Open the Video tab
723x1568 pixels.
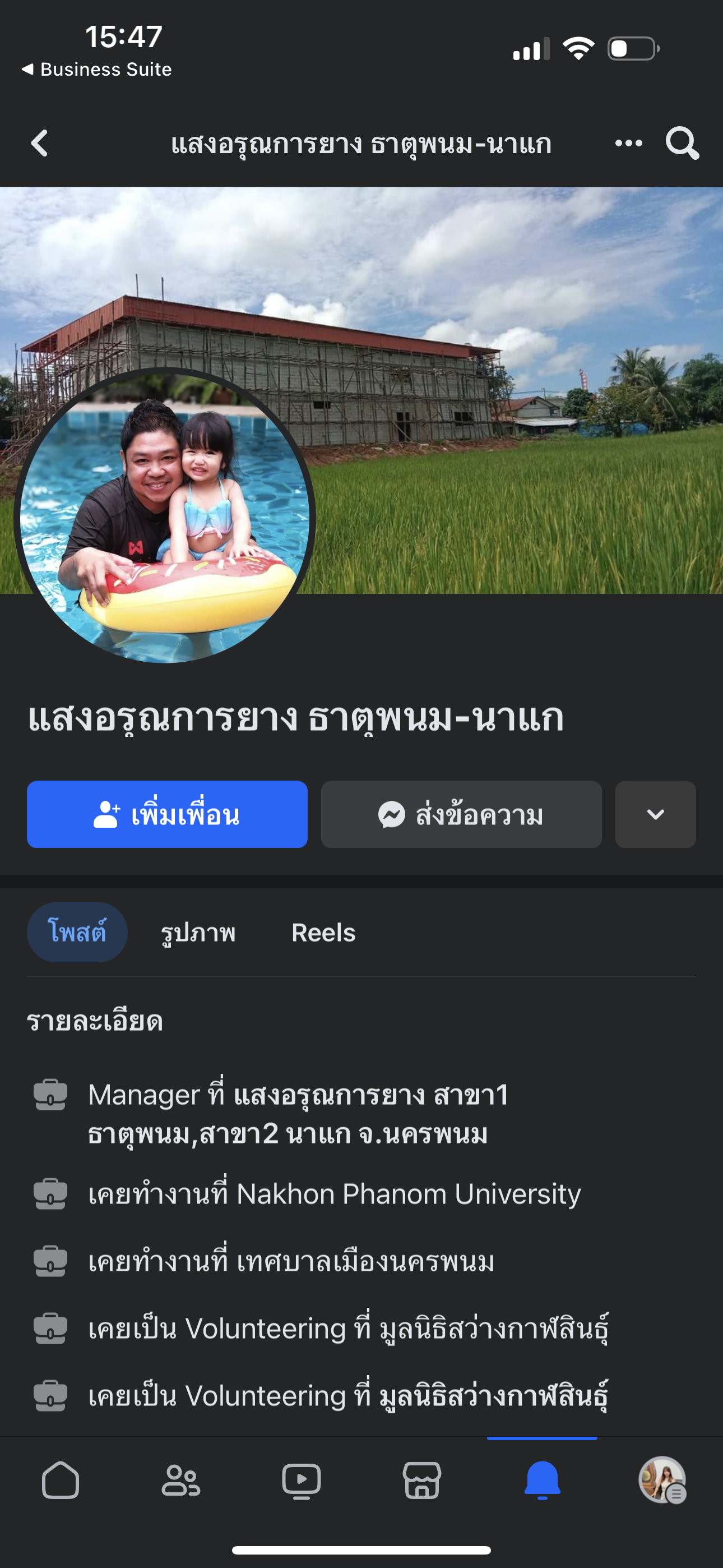302,1480
